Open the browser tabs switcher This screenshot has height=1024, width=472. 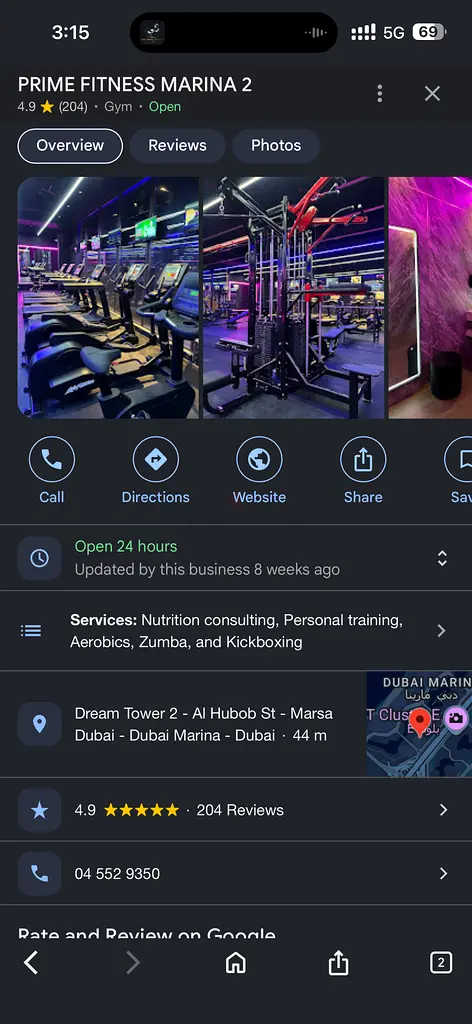click(x=441, y=963)
